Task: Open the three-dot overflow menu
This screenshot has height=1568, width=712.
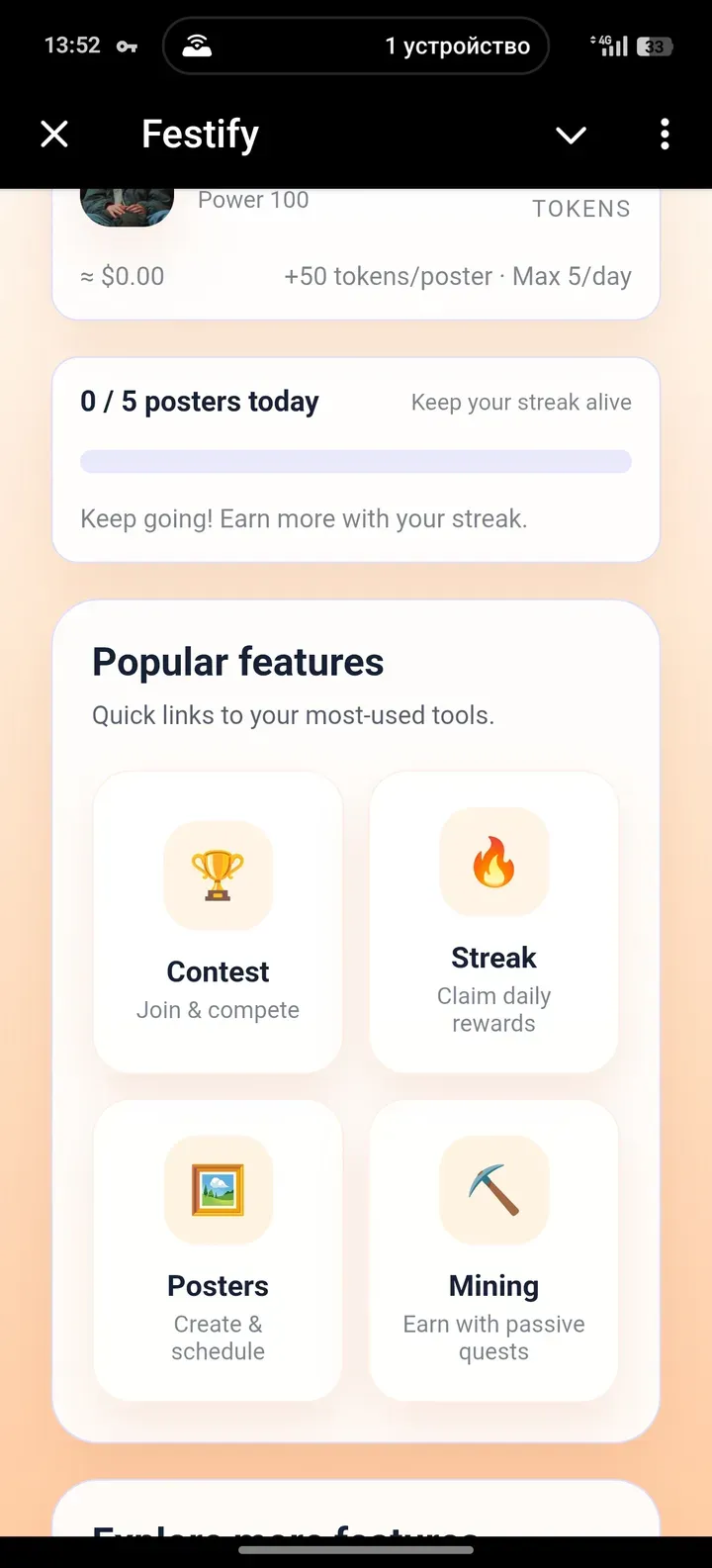Action: (x=665, y=134)
